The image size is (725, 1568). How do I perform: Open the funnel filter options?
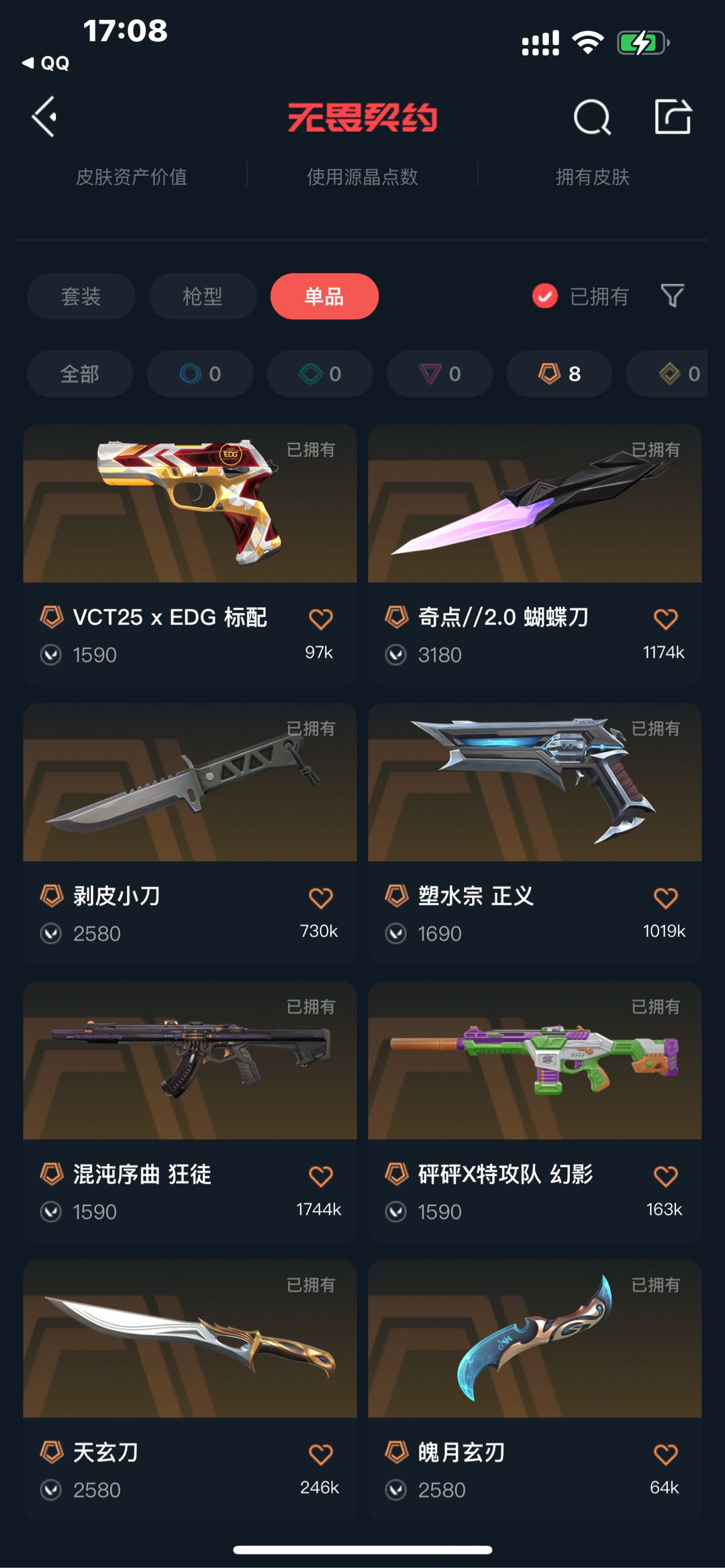[x=672, y=295]
